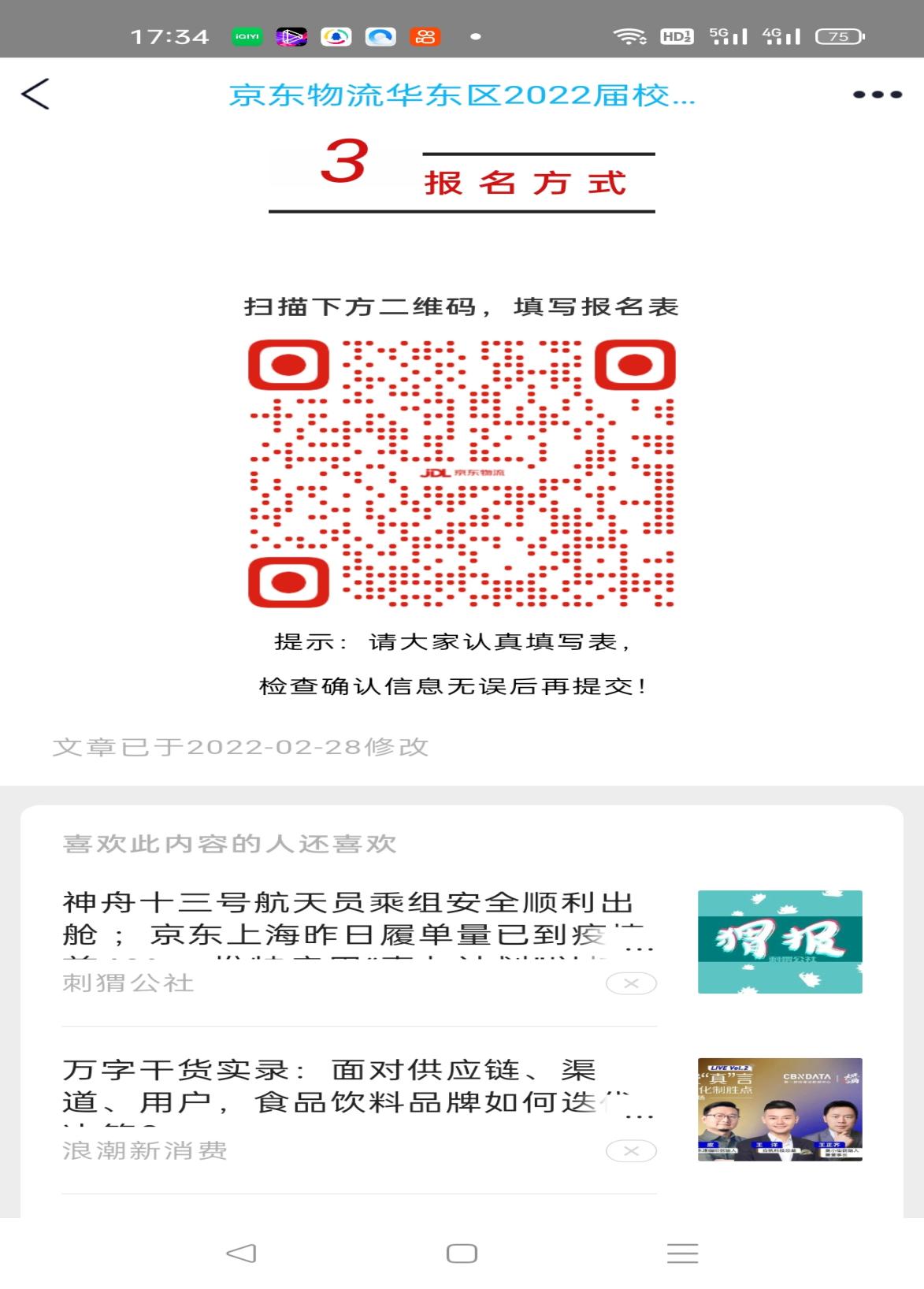The height and width of the screenshot is (1289, 924).
Task: Tap the system home button
Action: click(462, 1254)
